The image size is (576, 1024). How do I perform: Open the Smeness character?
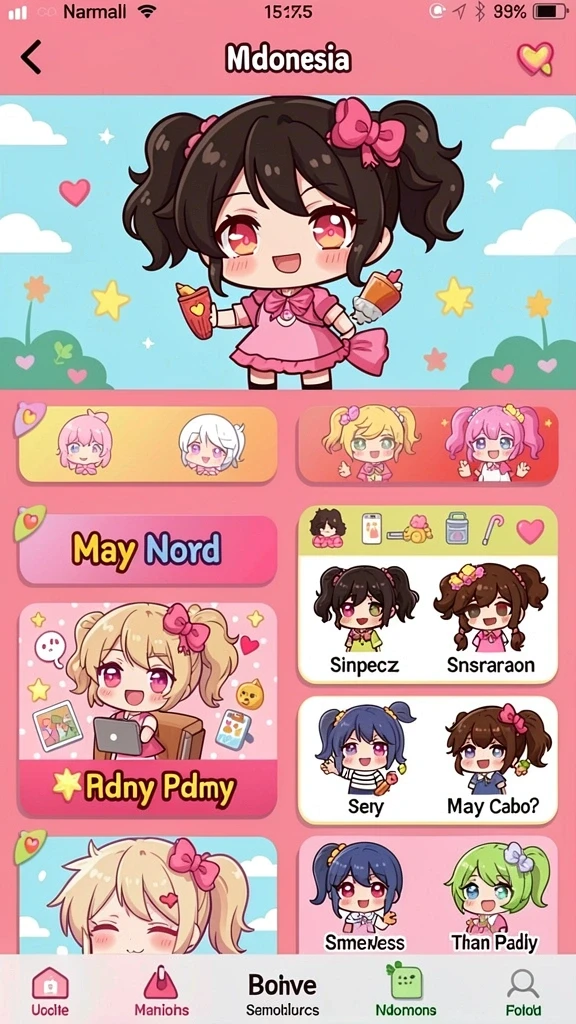coord(364,896)
